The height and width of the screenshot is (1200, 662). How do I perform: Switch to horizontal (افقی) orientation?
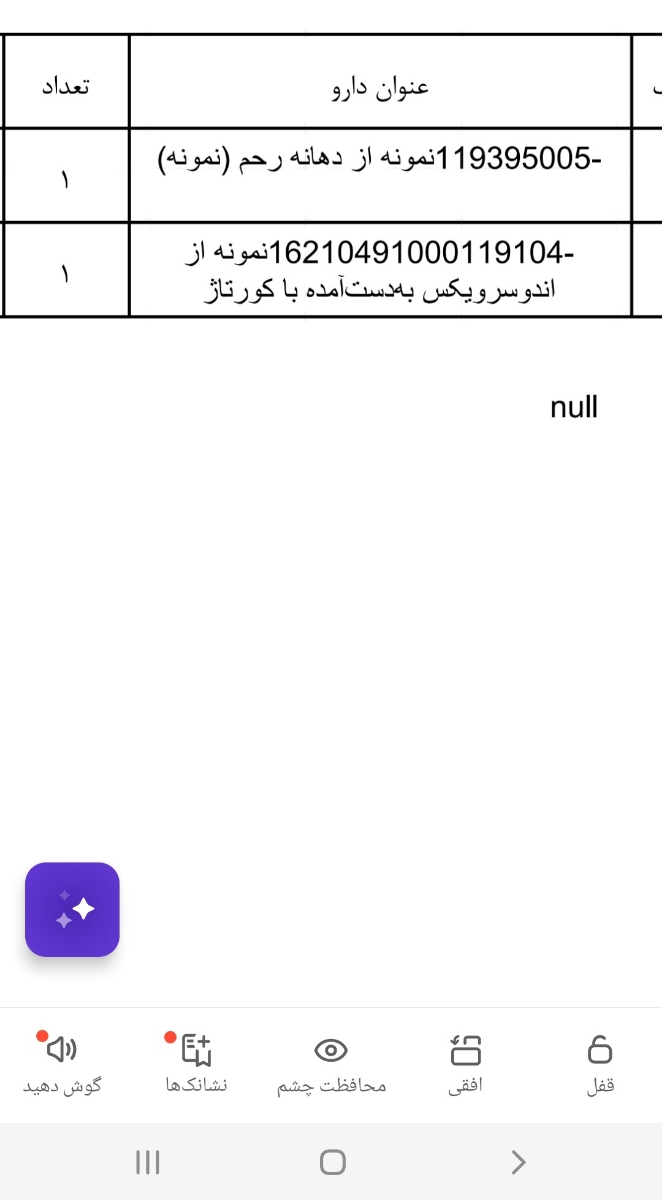pos(465,1063)
